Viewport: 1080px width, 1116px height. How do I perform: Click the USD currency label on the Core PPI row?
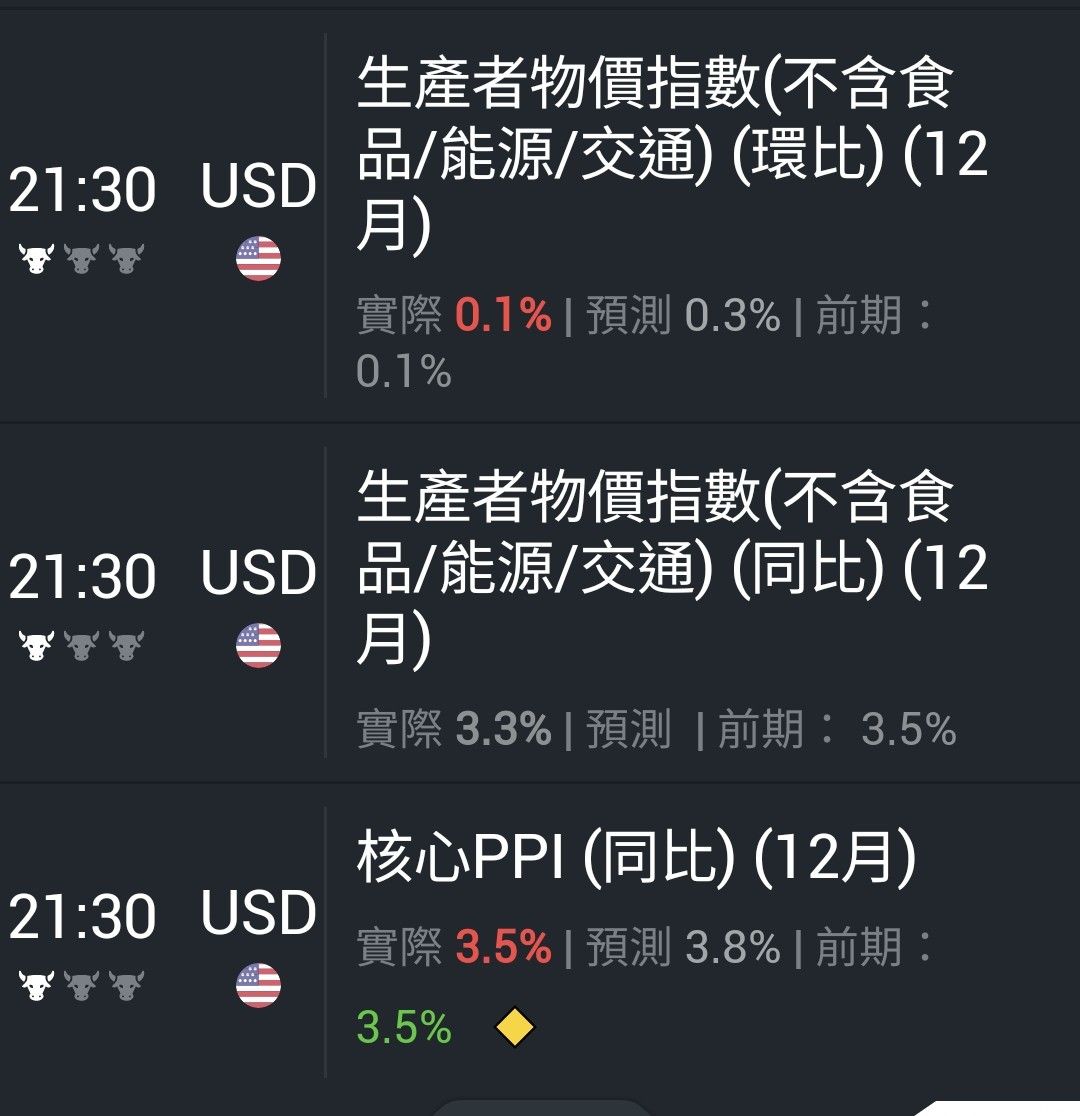258,911
